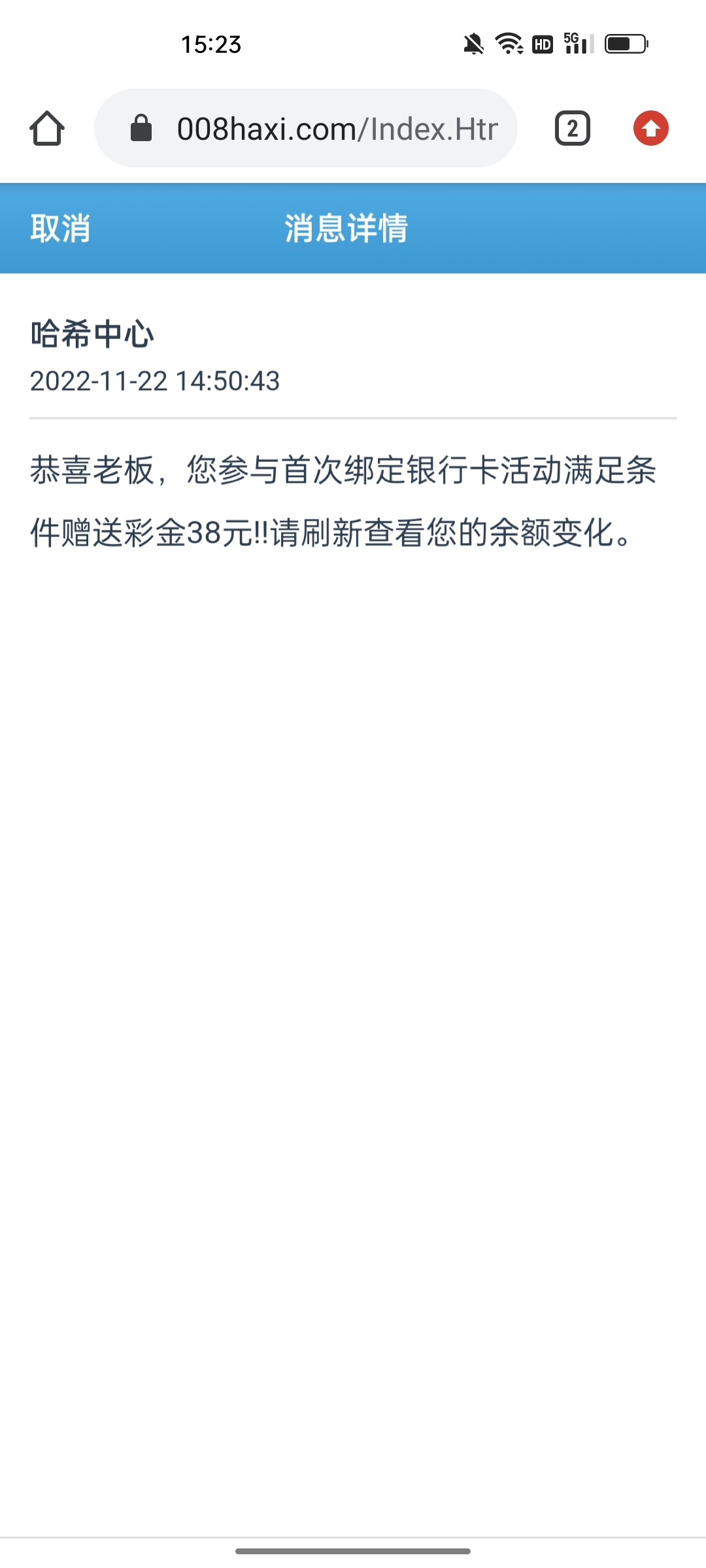Tap 取消 to cancel message details
Screen dimensions: 706x1568
(60, 229)
